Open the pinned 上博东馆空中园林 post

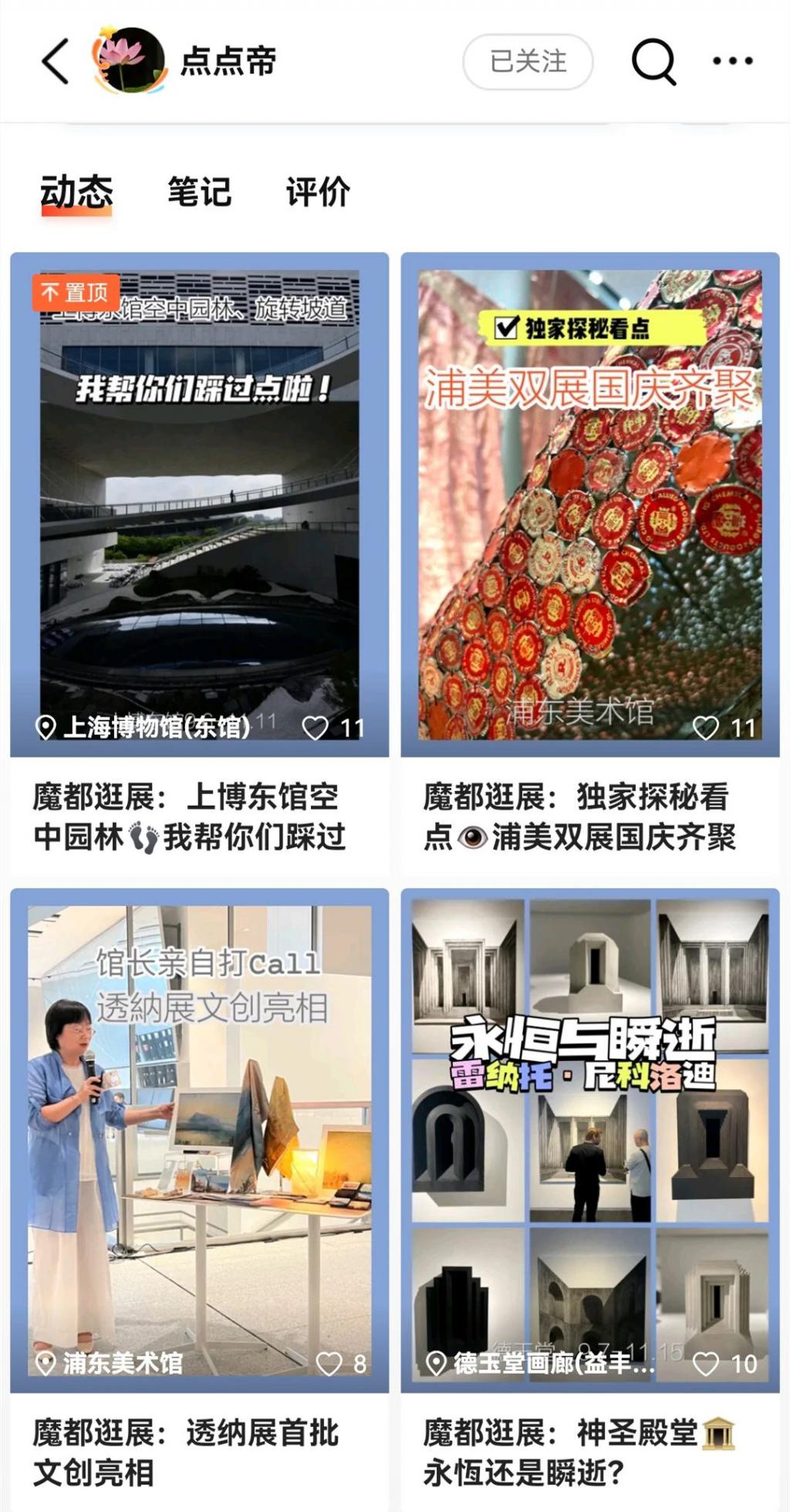tap(199, 502)
